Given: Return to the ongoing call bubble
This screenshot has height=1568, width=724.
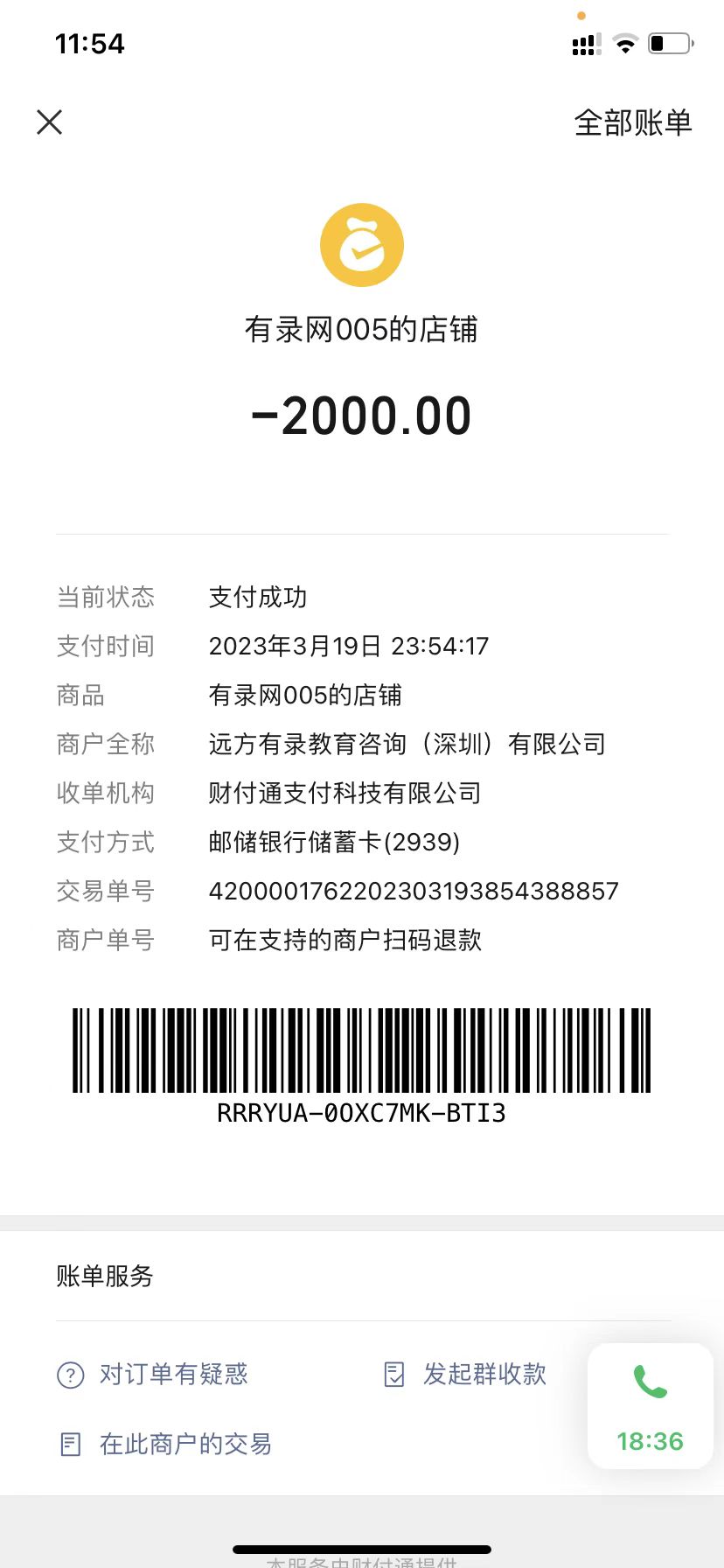Looking at the screenshot, I should pyautogui.click(x=650, y=1405).
